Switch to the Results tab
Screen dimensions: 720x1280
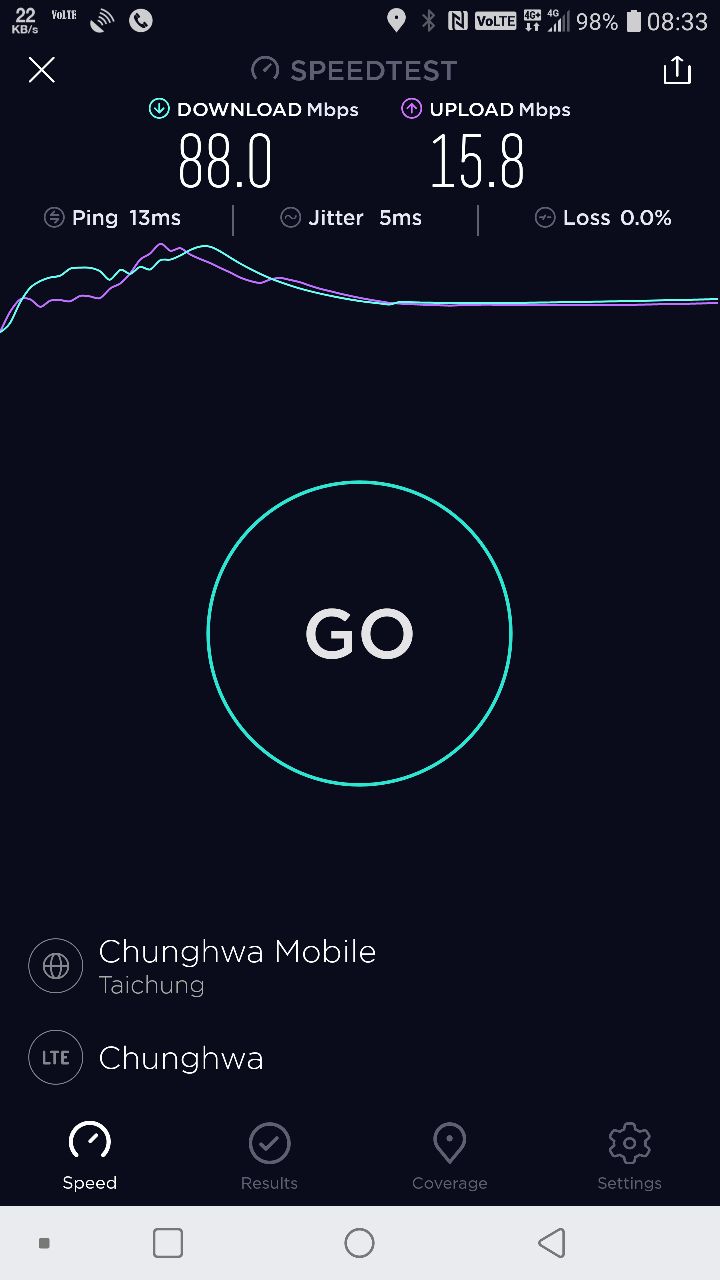pyautogui.click(x=269, y=1156)
